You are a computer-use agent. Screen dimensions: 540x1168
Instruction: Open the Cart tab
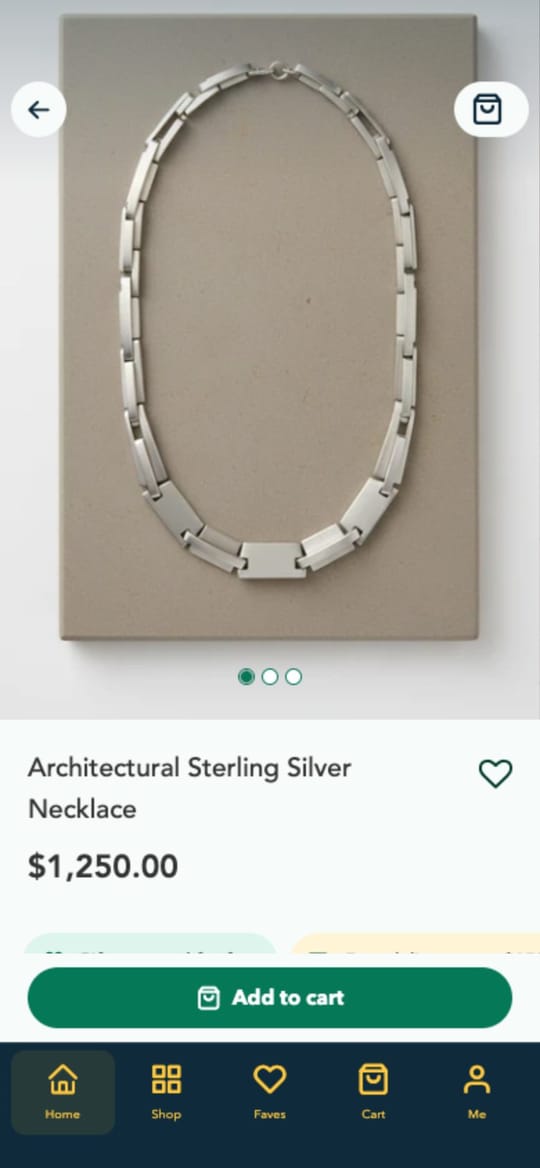click(373, 1092)
